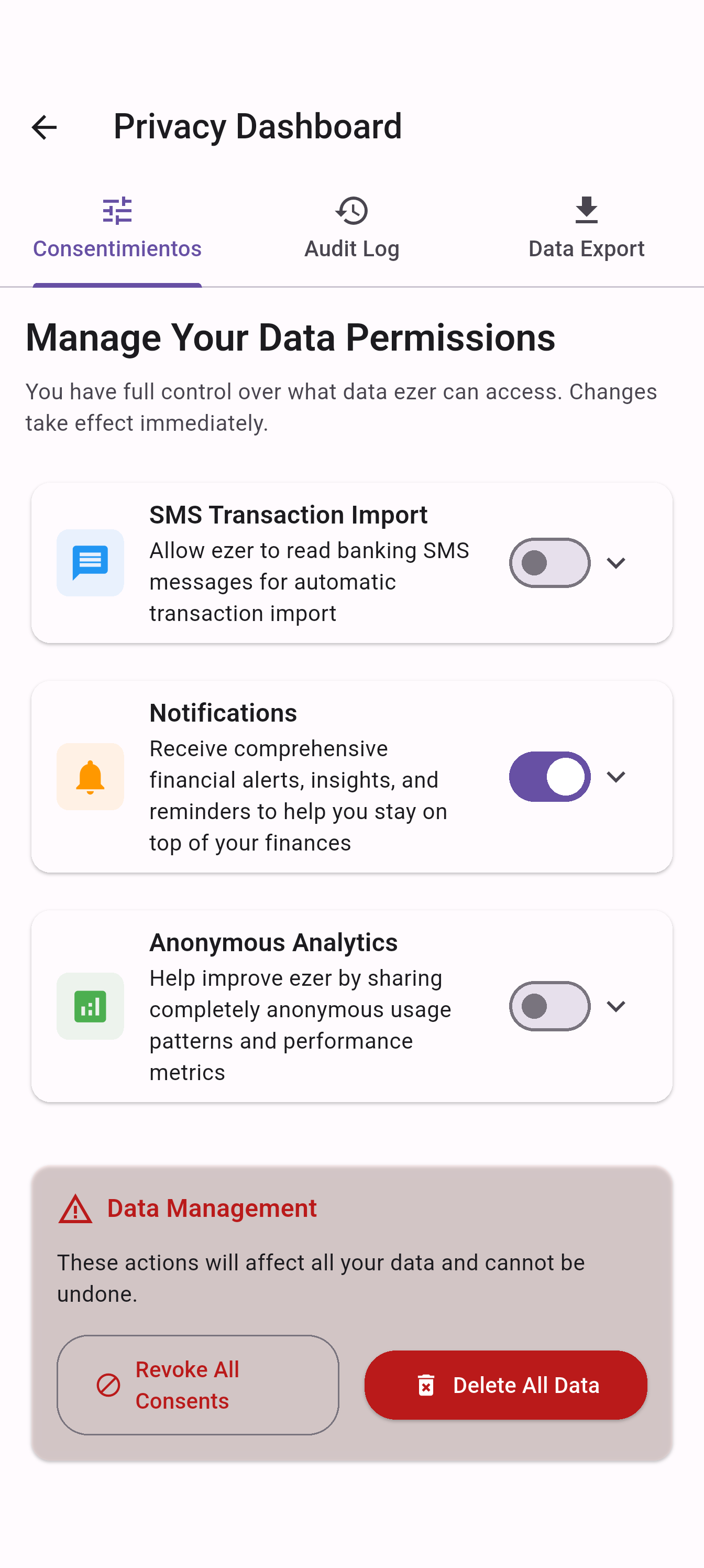Expand the Anonymous Analytics details chevron
704x1568 pixels.
[617, 1007]
